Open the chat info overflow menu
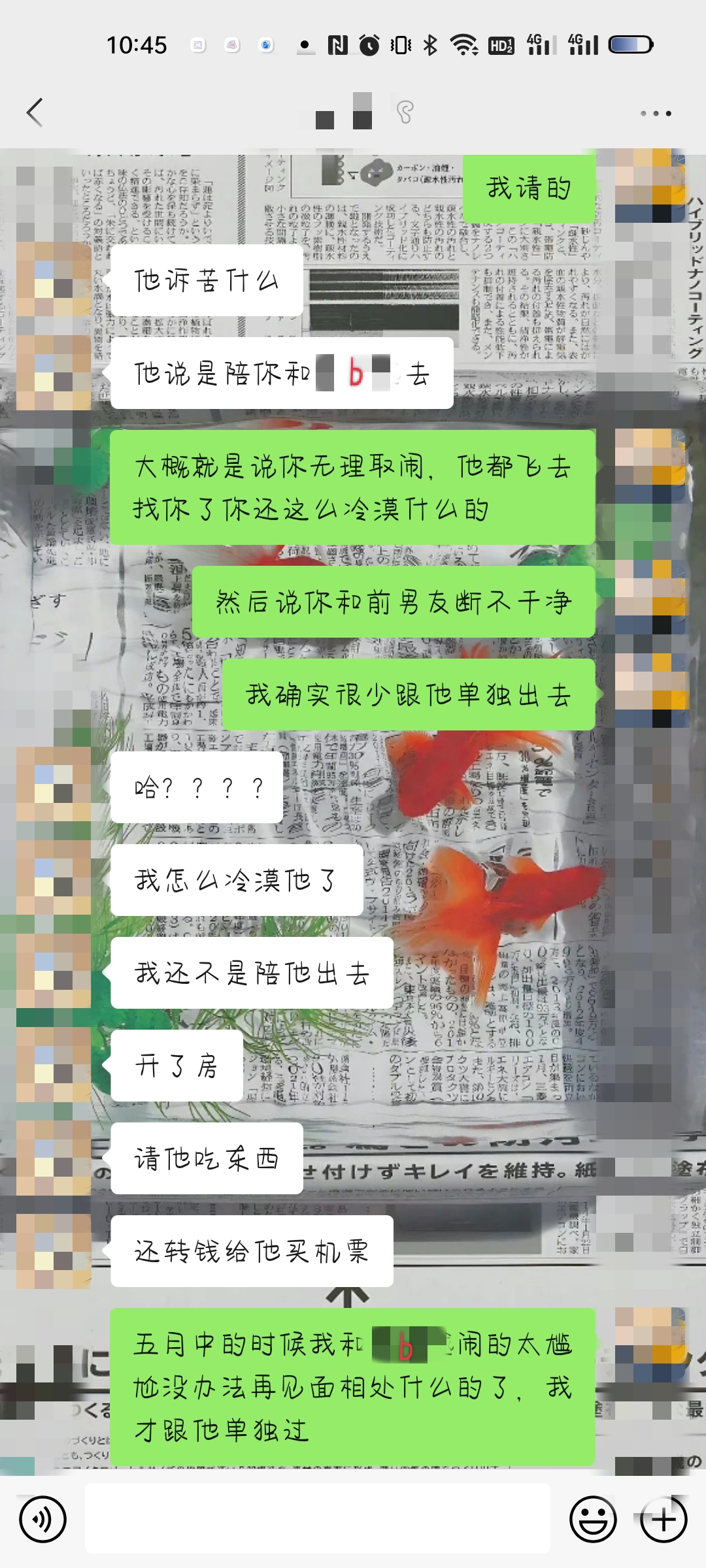The width and height of the screenshot is (706, 1568). 656,113
